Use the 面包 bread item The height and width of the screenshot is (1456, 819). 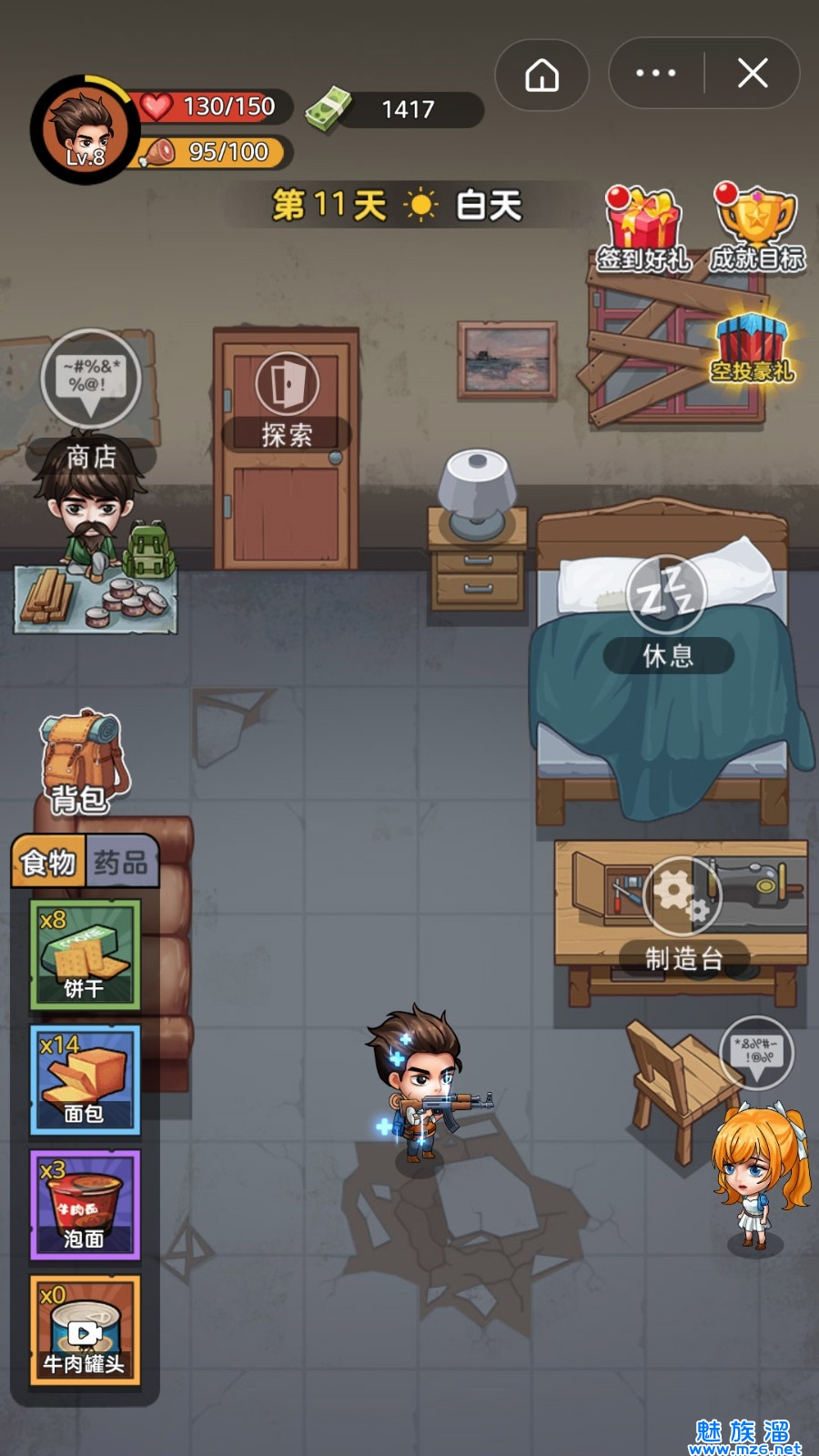tap(86, 1080)
